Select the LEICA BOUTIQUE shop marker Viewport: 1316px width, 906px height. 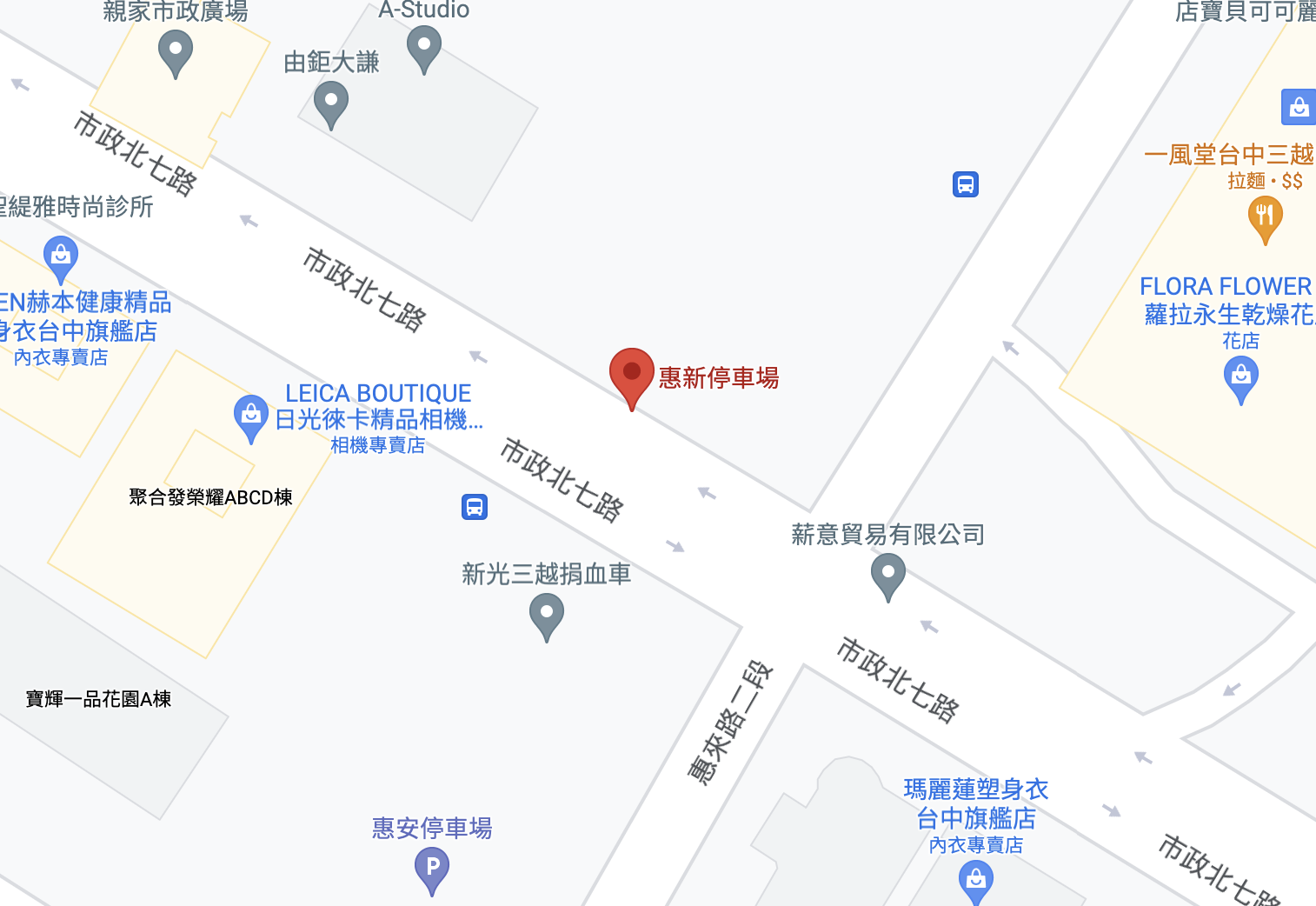pos(251,416)
